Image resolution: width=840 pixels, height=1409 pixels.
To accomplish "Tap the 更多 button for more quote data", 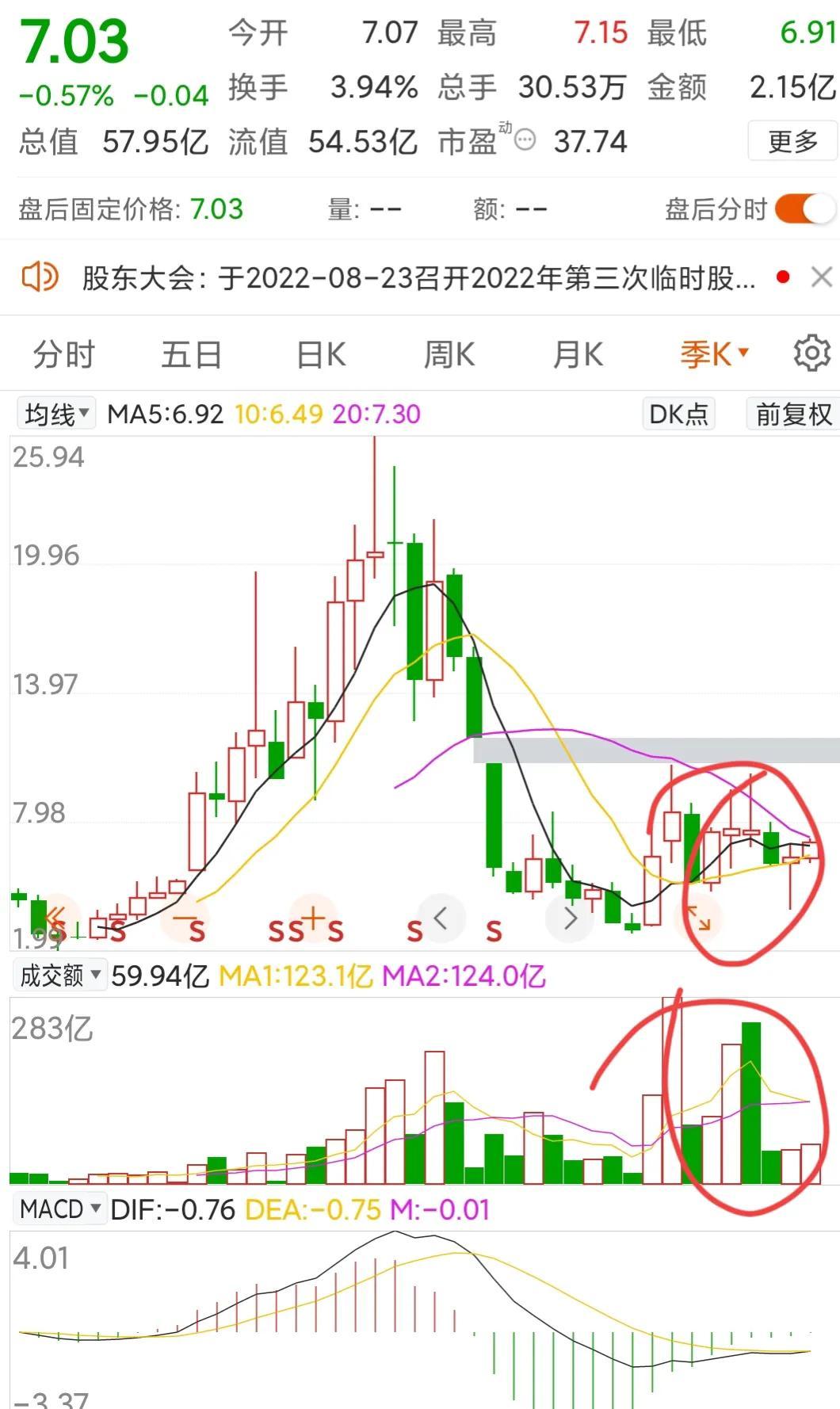I will coord(792,141).
